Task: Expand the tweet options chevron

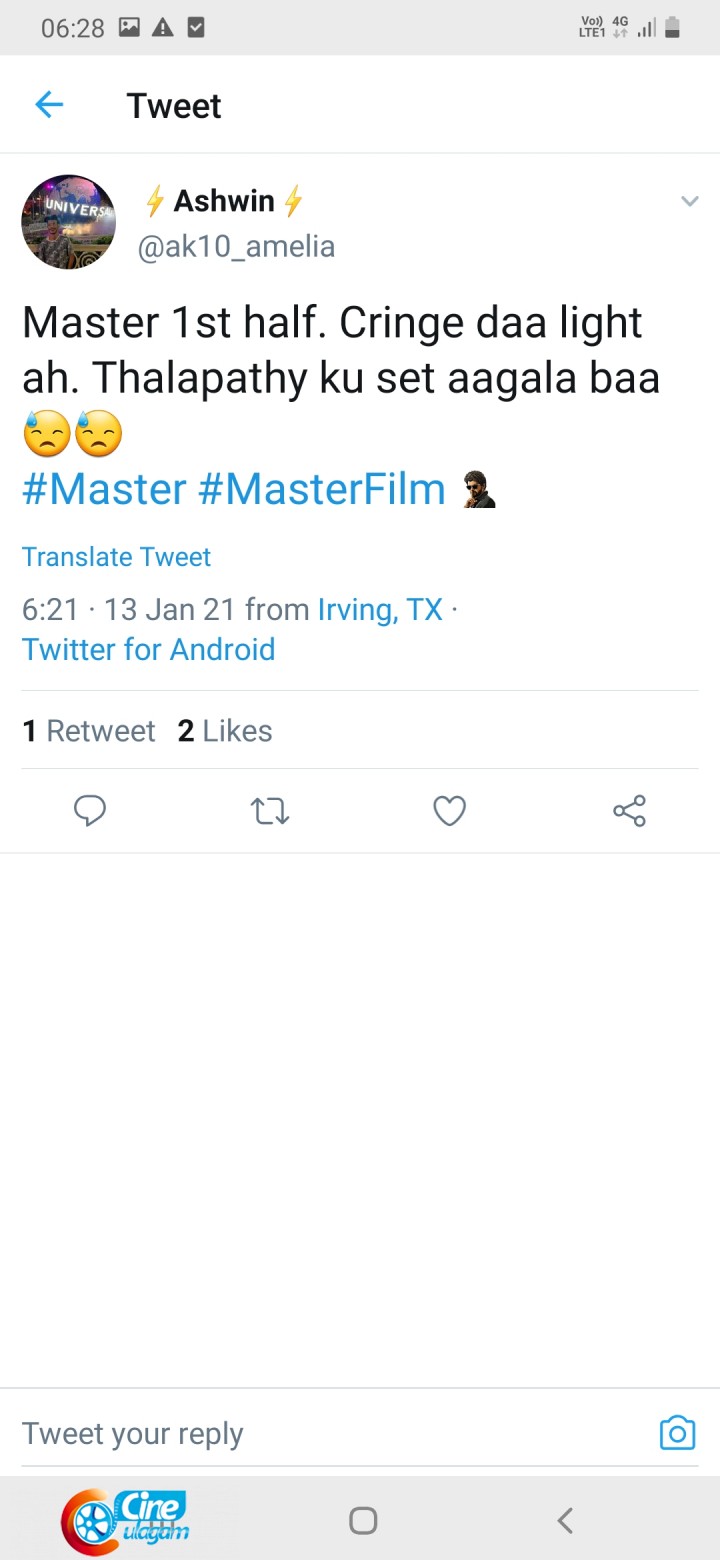Action: click(x=689, y=201)
